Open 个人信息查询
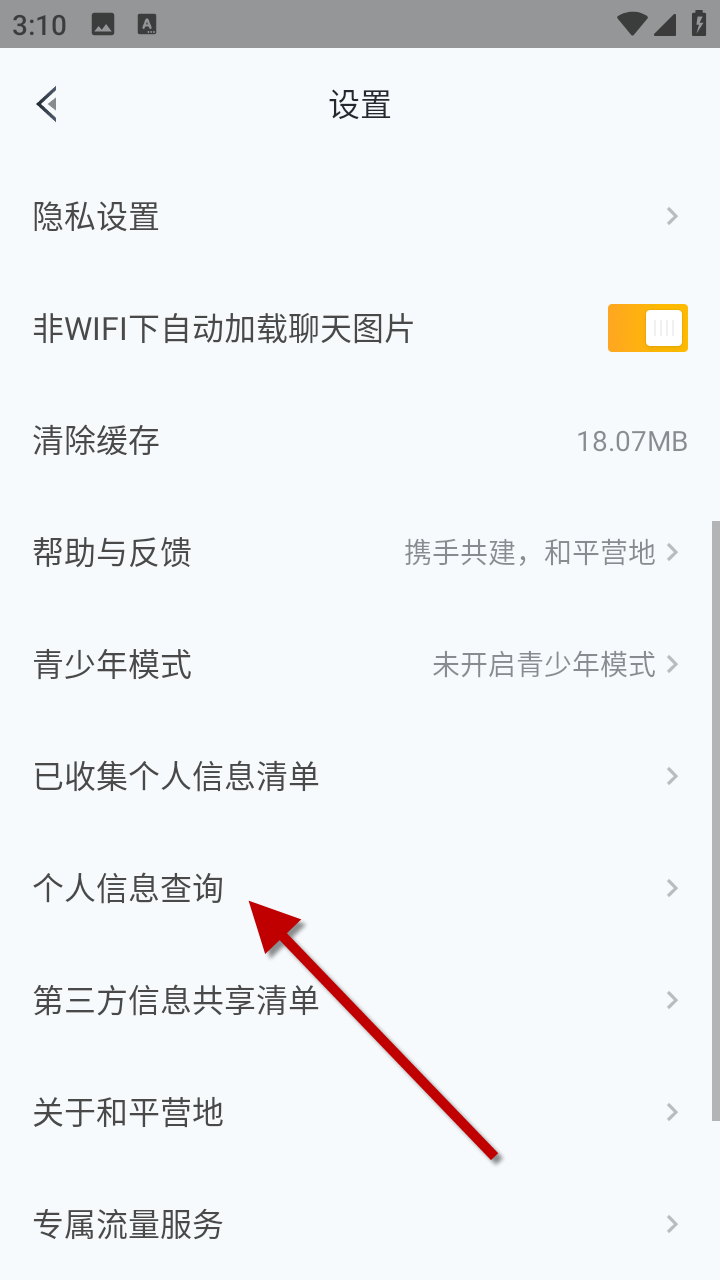This screenshot has width=720, height=1280. click(360, 888)
